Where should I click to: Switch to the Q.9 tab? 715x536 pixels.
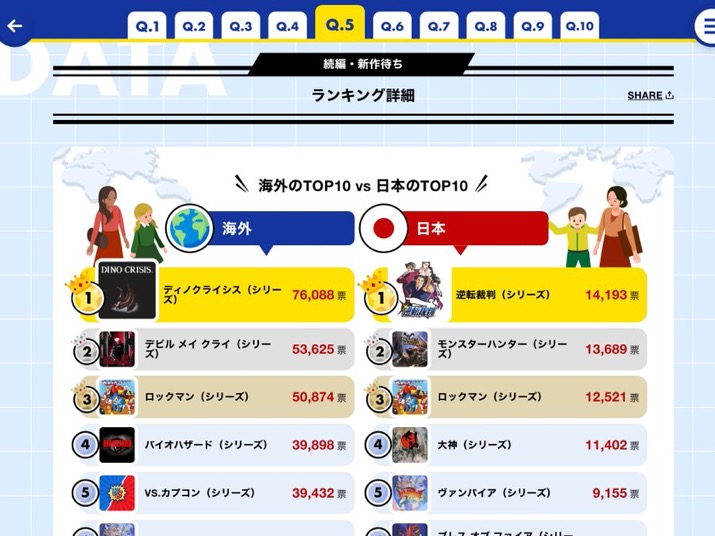pos(533,26)
